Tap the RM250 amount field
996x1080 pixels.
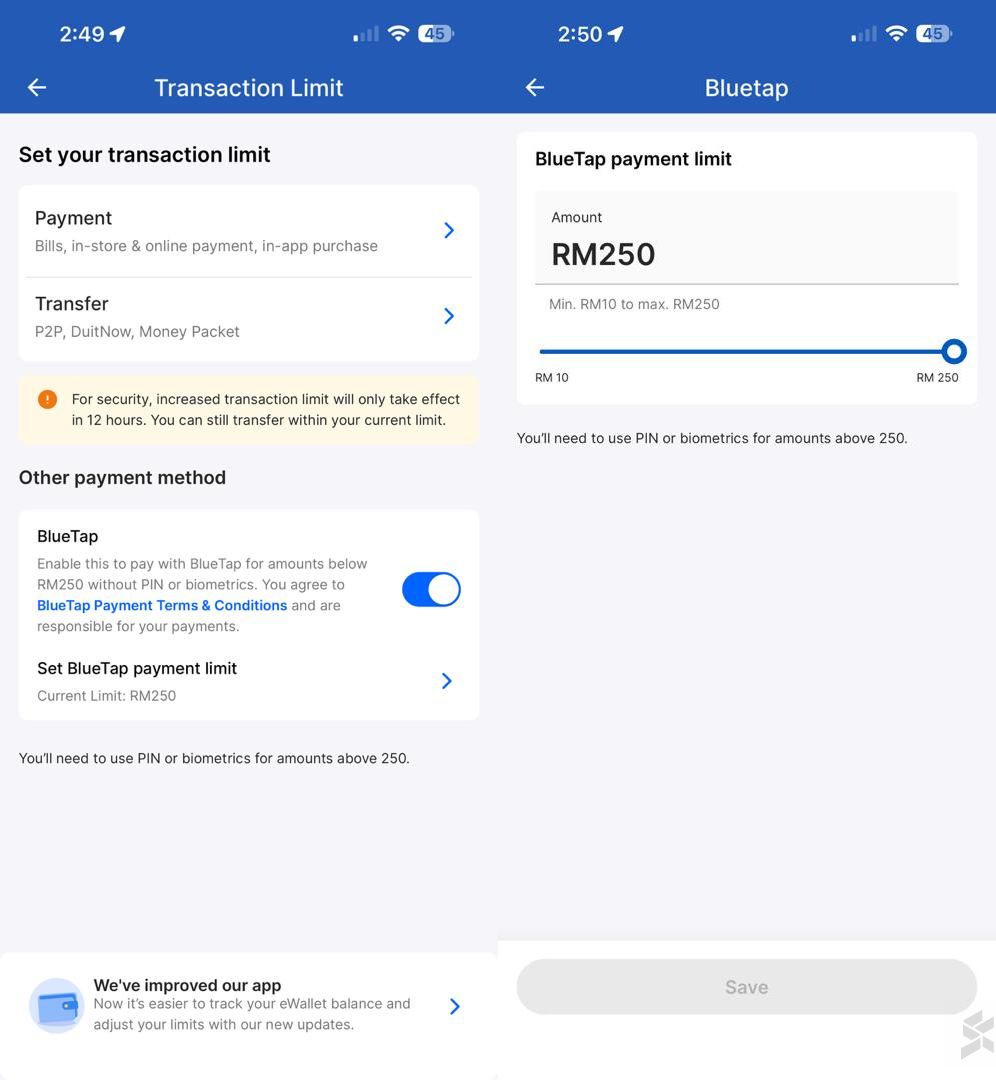[x=745, y=254]
